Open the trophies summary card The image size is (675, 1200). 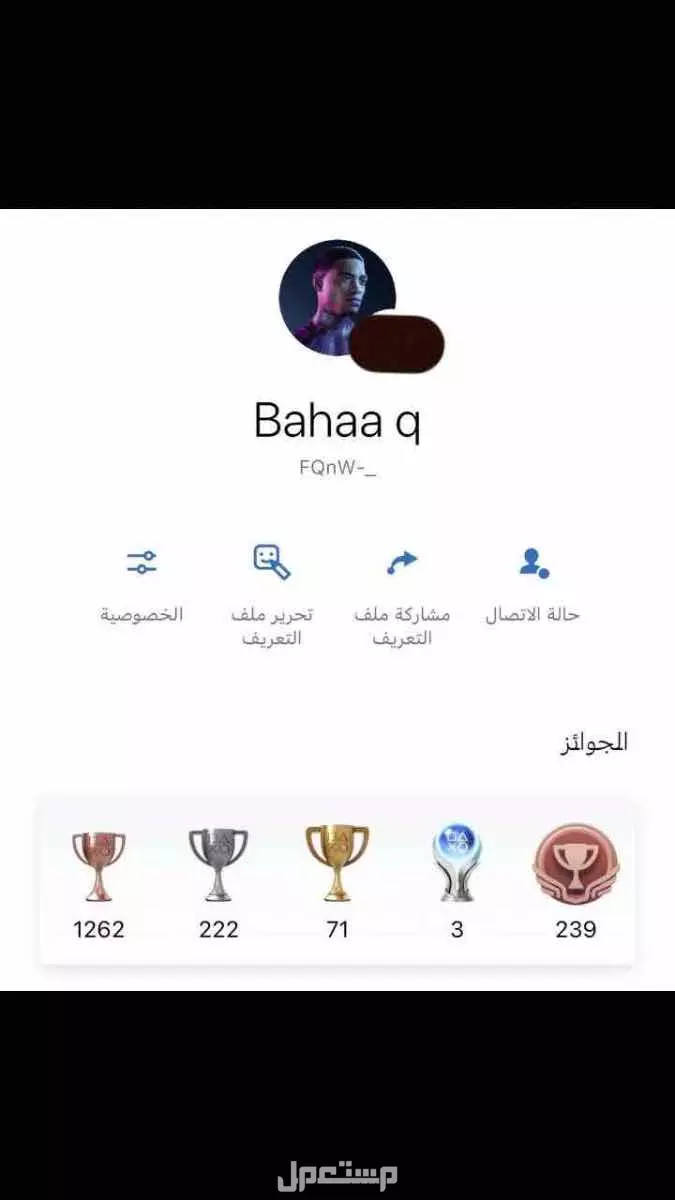click(x=337, y=880)
